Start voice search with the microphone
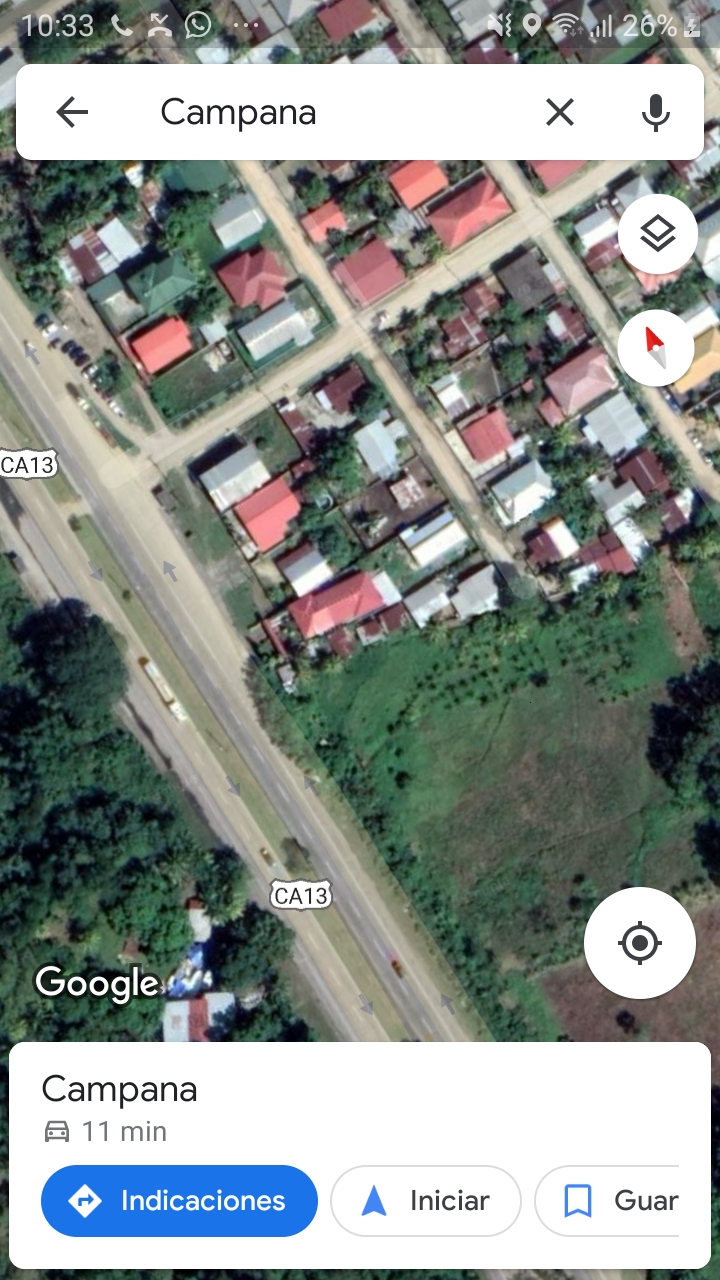 point(655,112)
